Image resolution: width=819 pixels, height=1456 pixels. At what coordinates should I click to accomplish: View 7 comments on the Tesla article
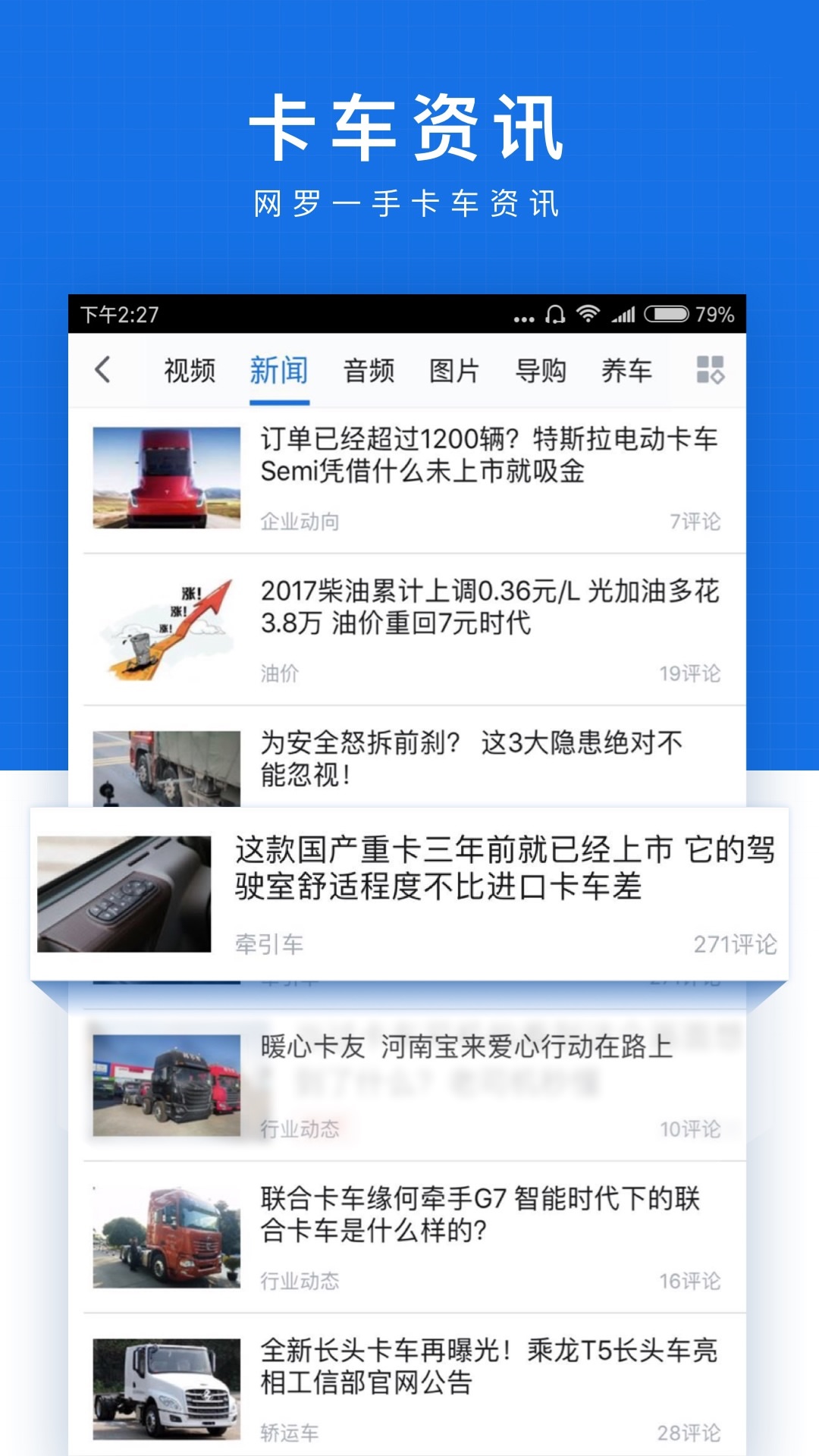695,519
